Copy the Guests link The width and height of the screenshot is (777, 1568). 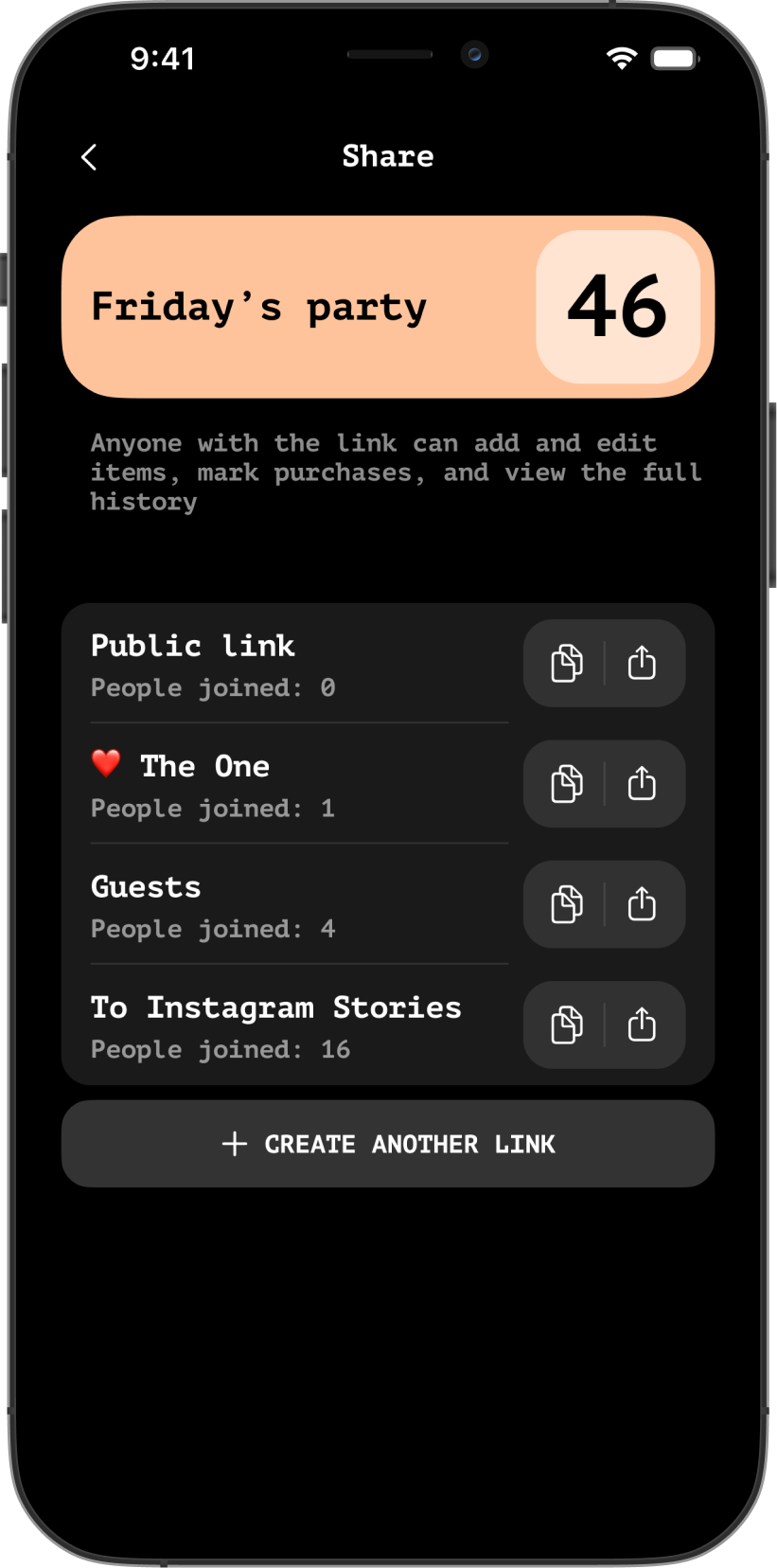point(566,904)
